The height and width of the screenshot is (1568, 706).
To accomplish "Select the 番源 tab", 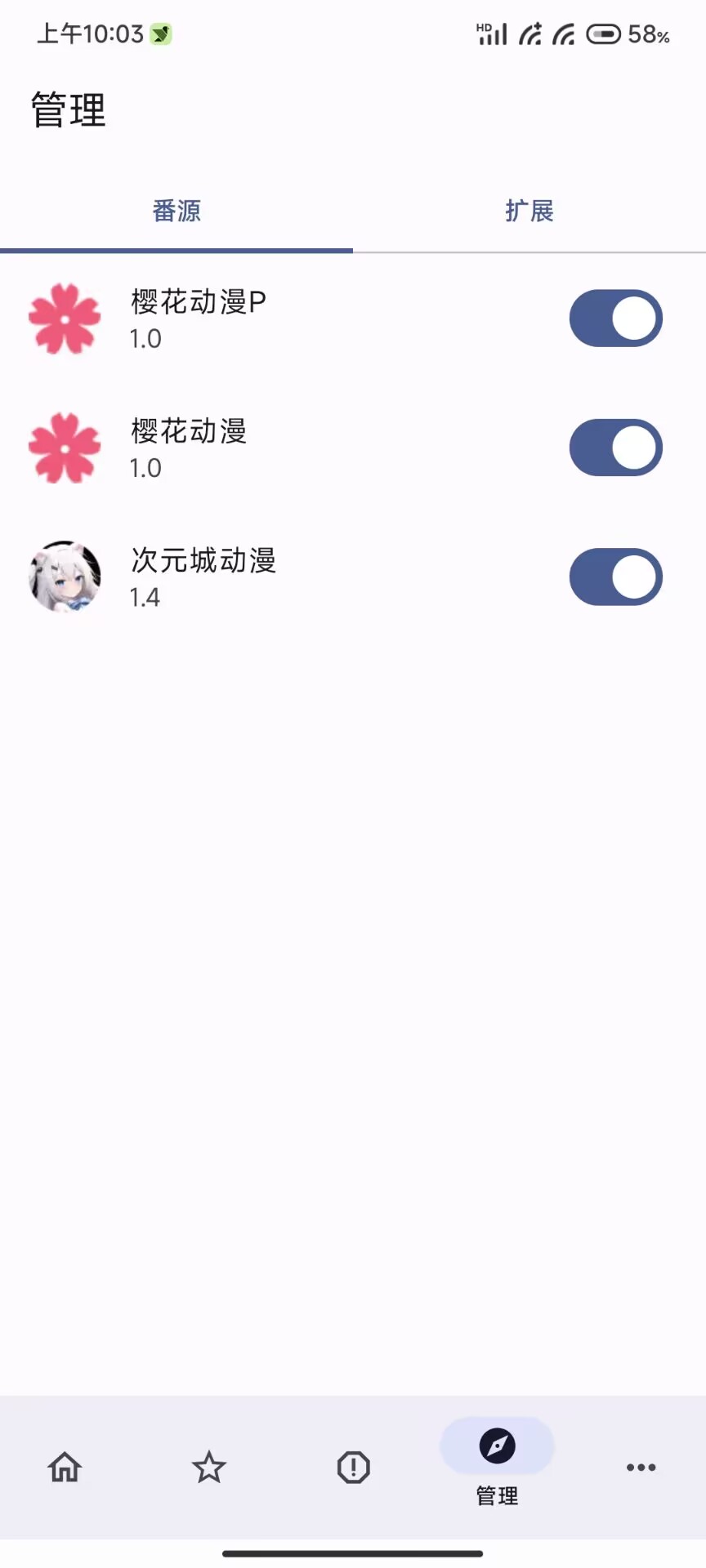I will pos(176,212).
